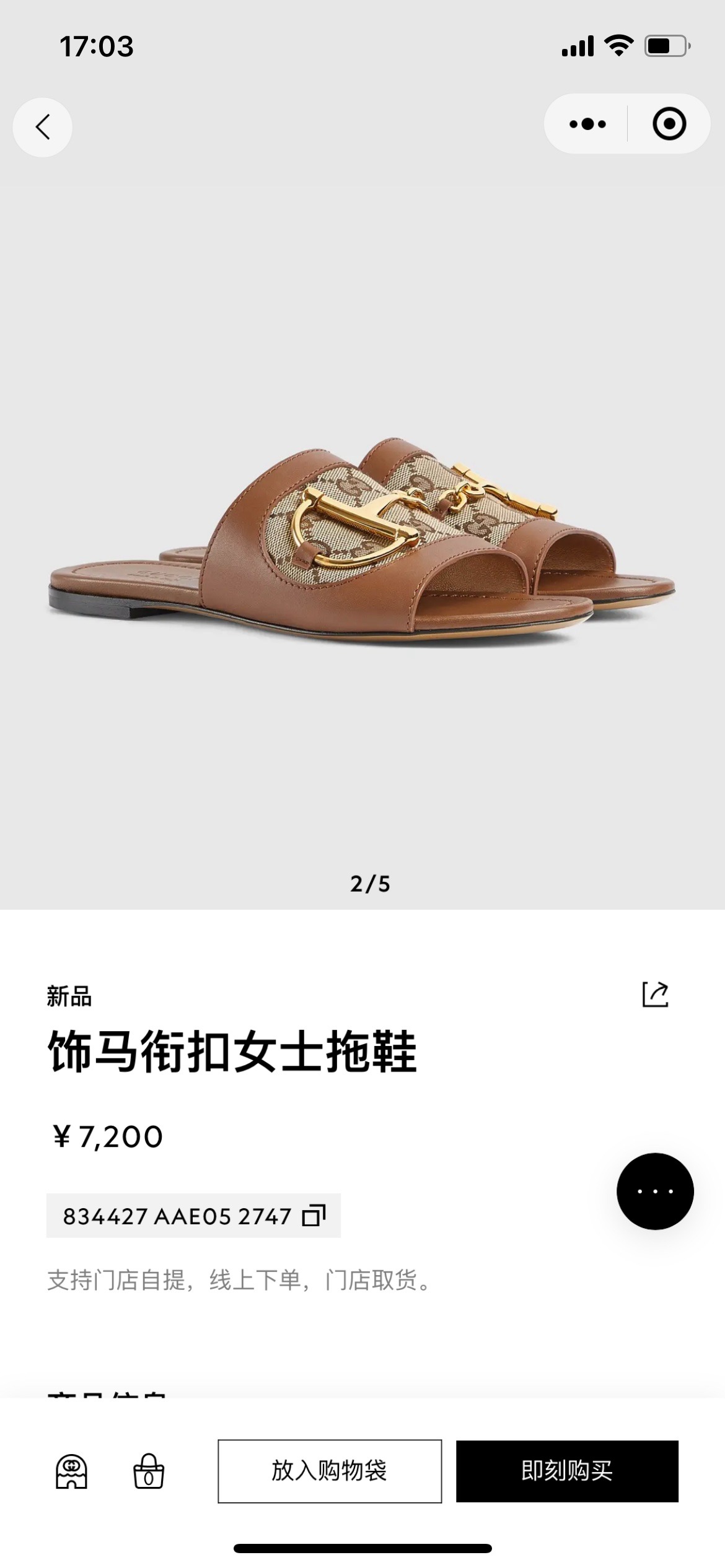Open the mini program overflow menu
725x1568 pixels.
pyautogui.click(x=587, y=124)
